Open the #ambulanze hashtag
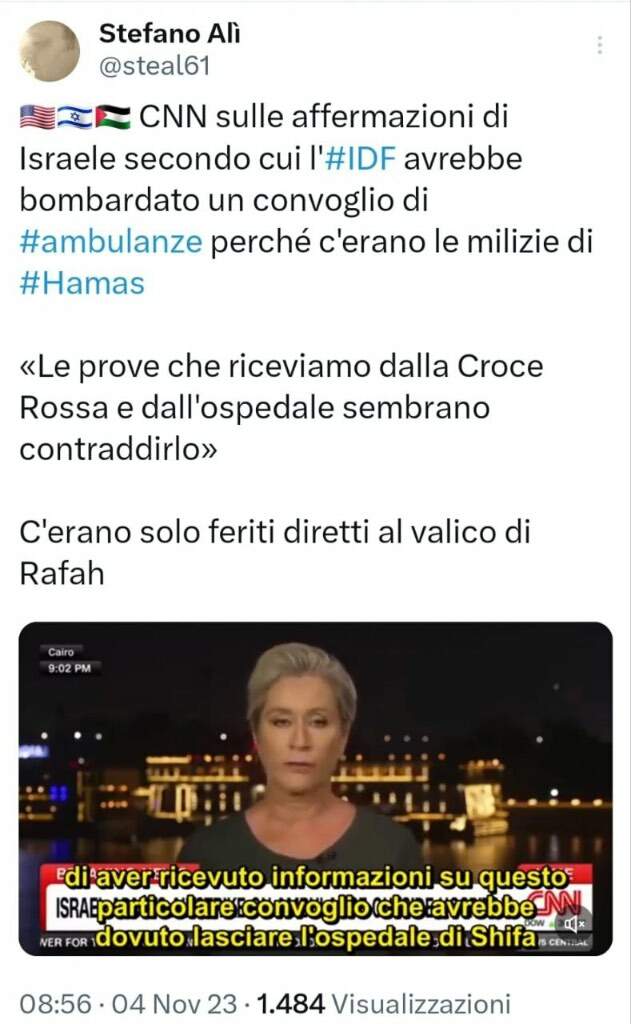Viewport: 631px width, 1024px height. click(108, 241)
